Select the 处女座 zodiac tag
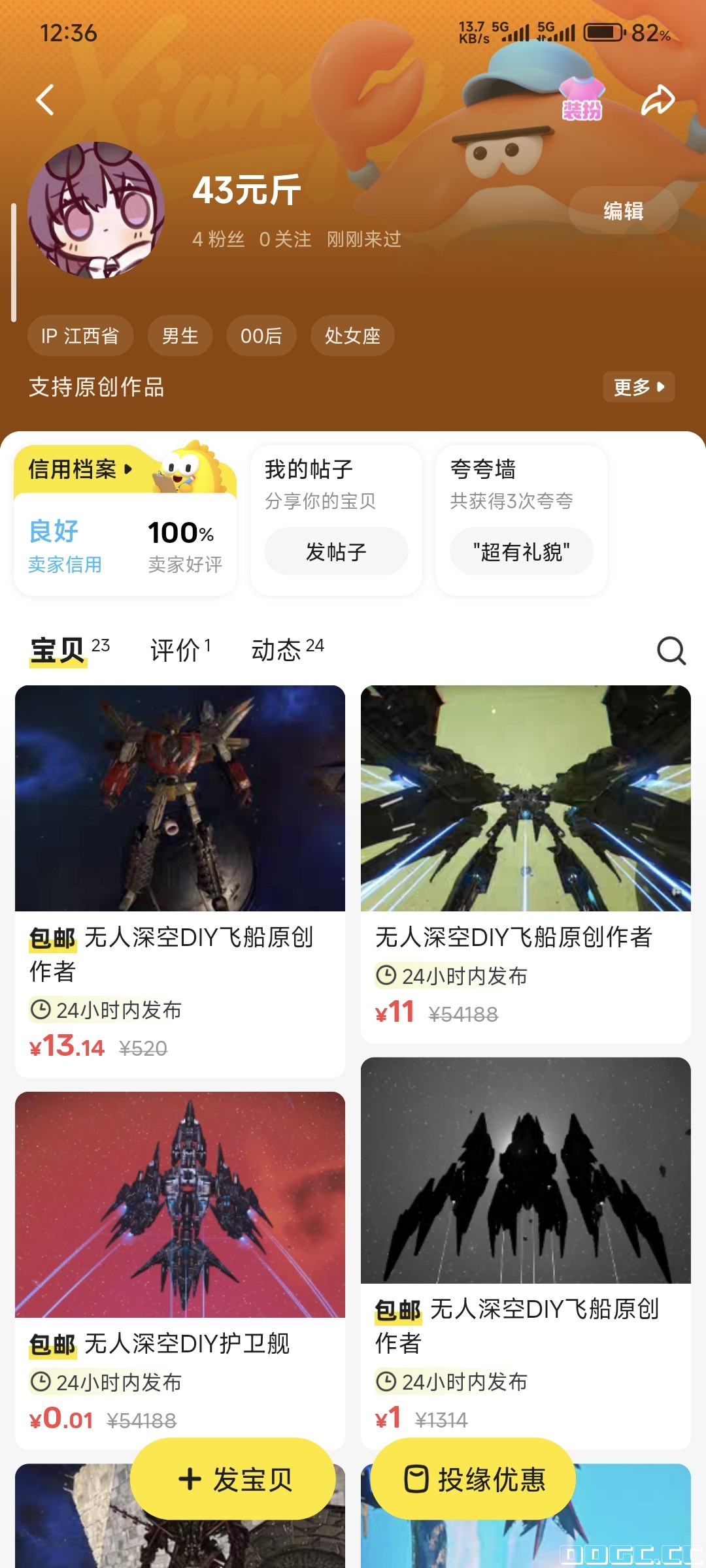Viewport: 706px width, 1568px height. click(x=352, y=335)
